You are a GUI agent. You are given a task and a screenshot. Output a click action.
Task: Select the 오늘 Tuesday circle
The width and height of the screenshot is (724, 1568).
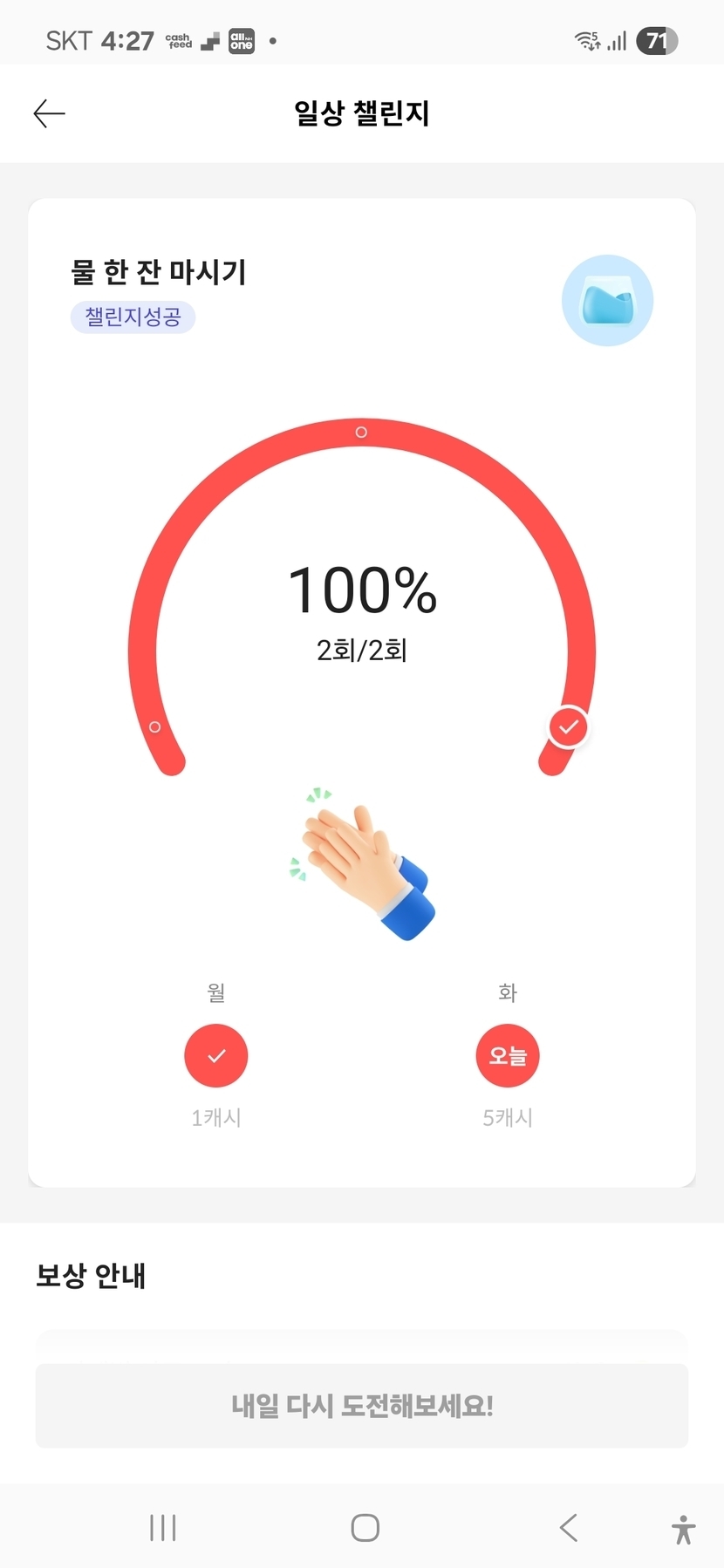point(508,1055)
